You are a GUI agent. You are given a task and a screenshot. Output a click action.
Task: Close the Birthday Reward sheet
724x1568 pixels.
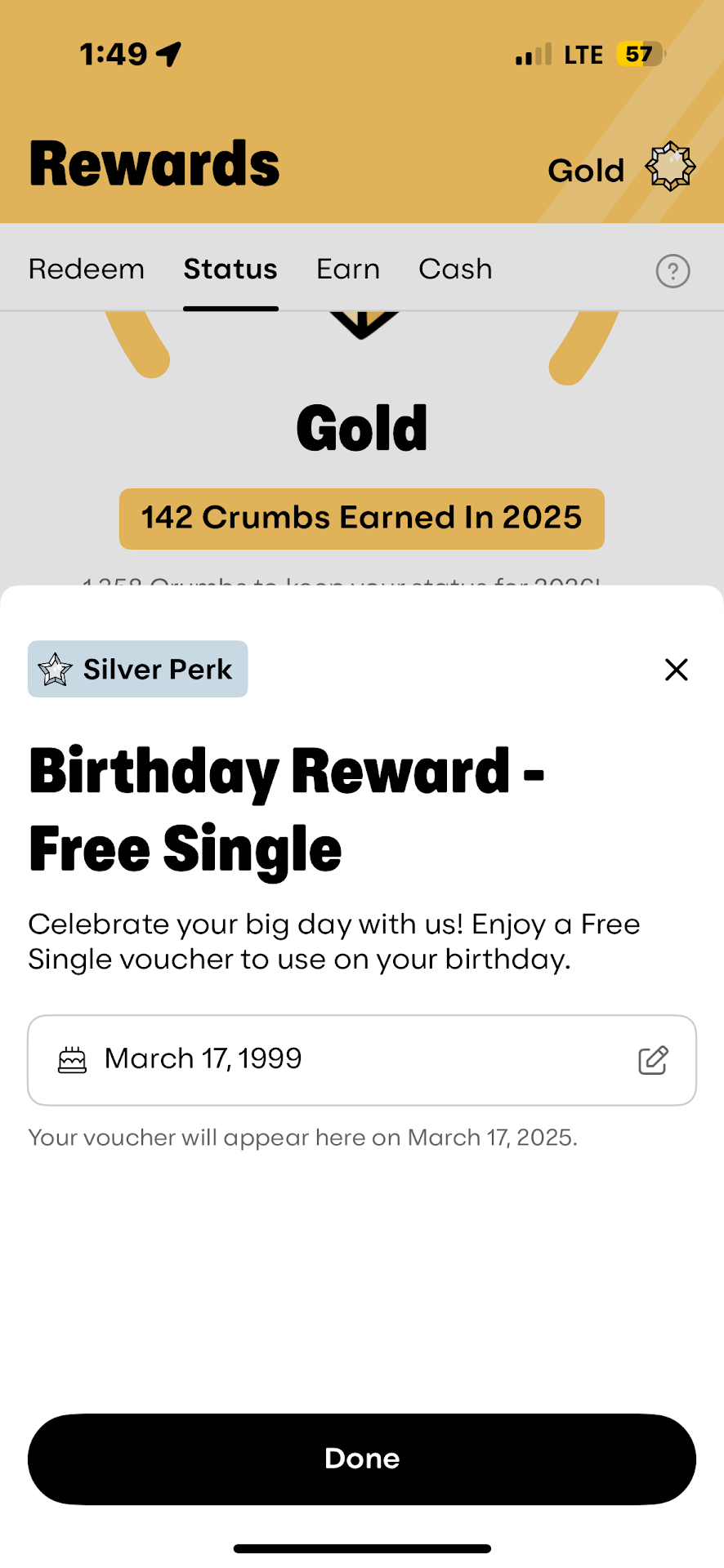click(x=676, y=670)
